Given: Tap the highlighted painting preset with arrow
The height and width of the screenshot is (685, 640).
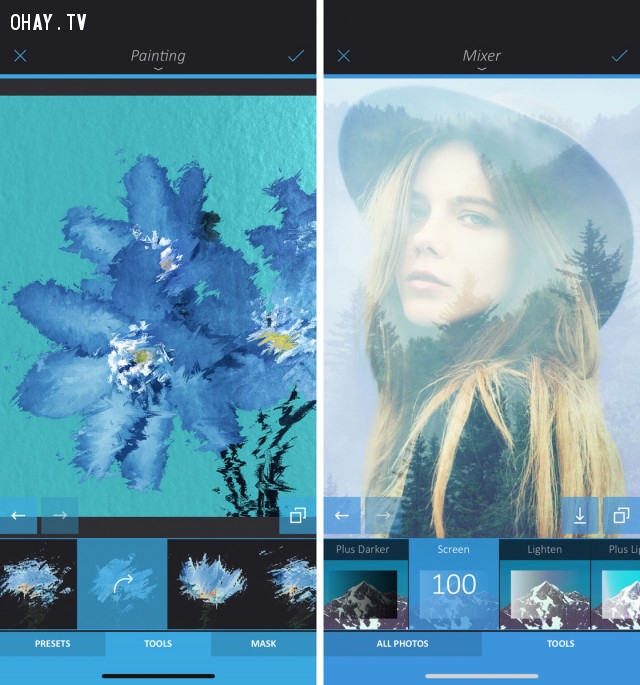Looking at the screenshot, I should (121, 585).
